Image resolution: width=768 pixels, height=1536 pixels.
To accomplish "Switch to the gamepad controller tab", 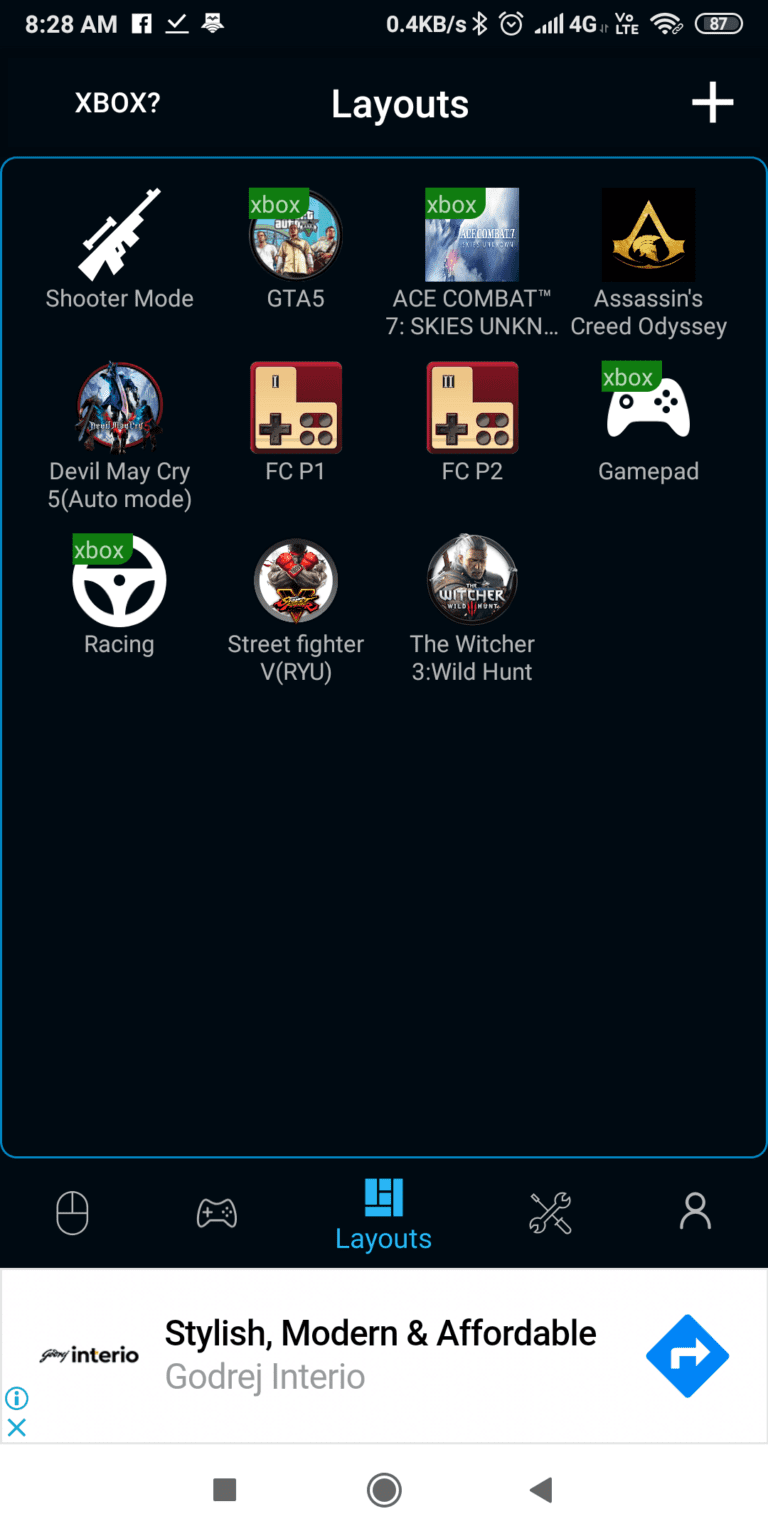I will point(216,1213).
